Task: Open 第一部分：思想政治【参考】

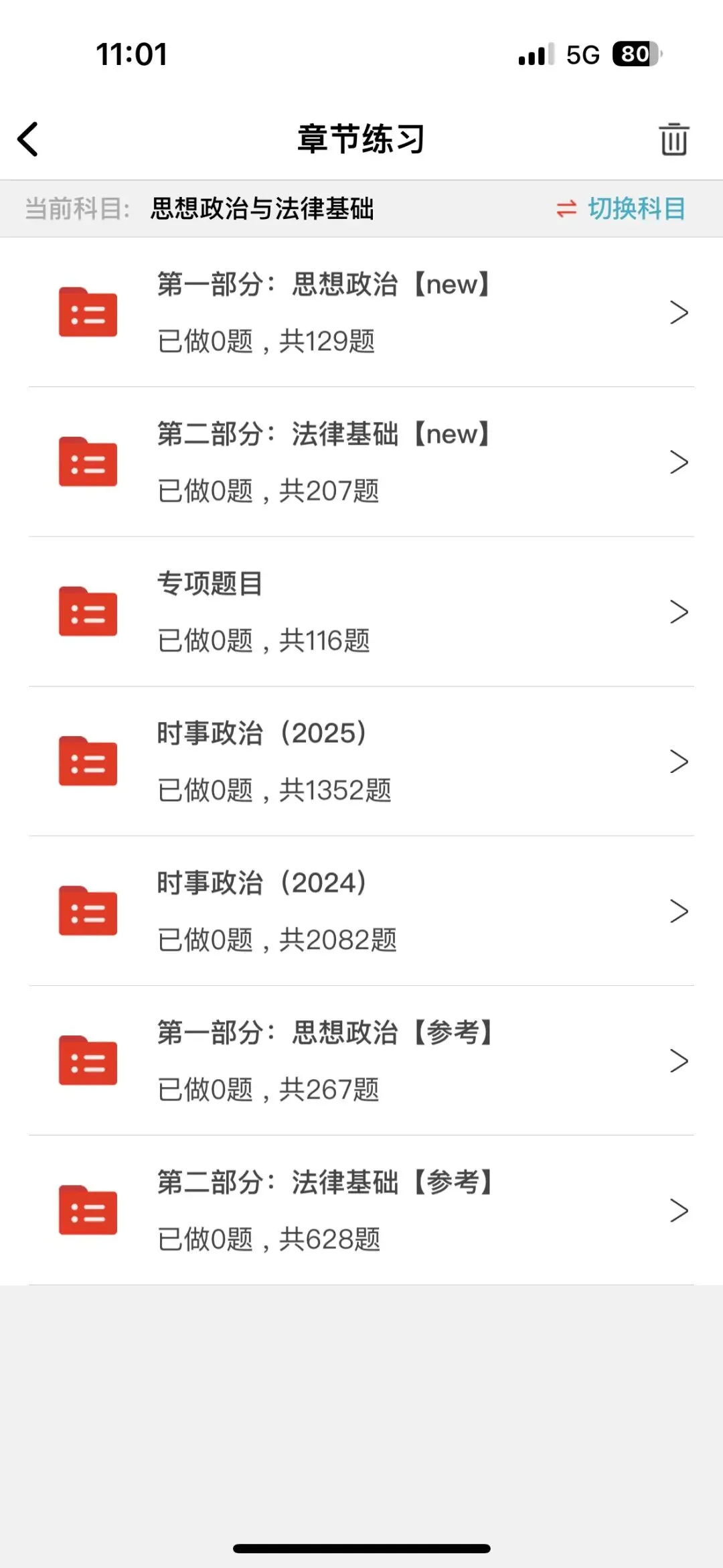Action: click(361, 1061)
